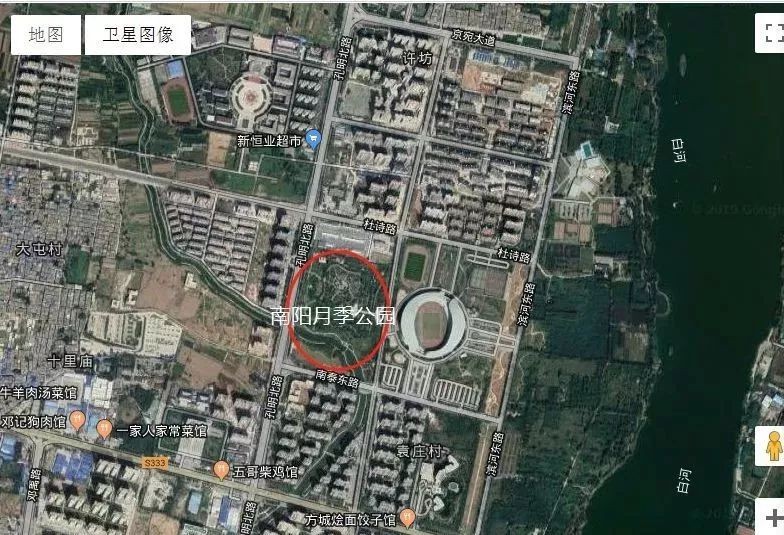Toggle fullscreen map view
Viewport: 784px width, 535px height.
[770, 32]
